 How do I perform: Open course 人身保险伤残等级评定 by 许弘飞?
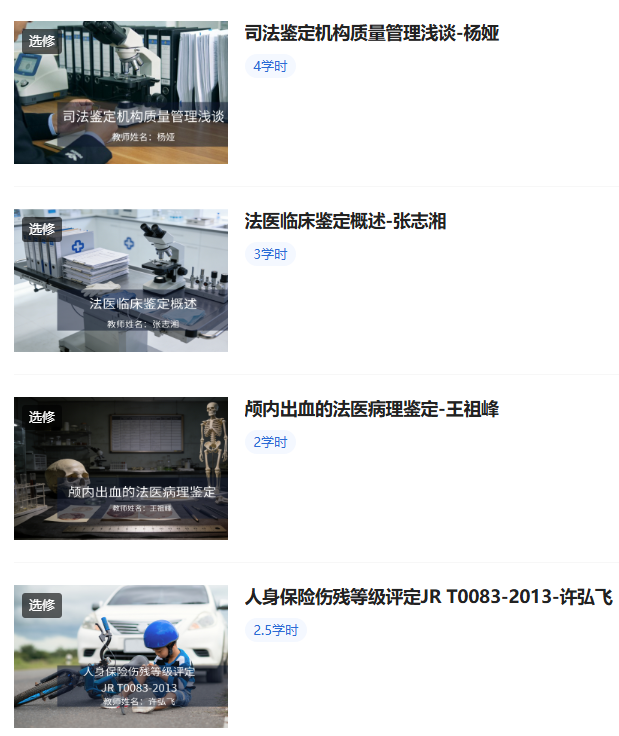click(428, 598)
